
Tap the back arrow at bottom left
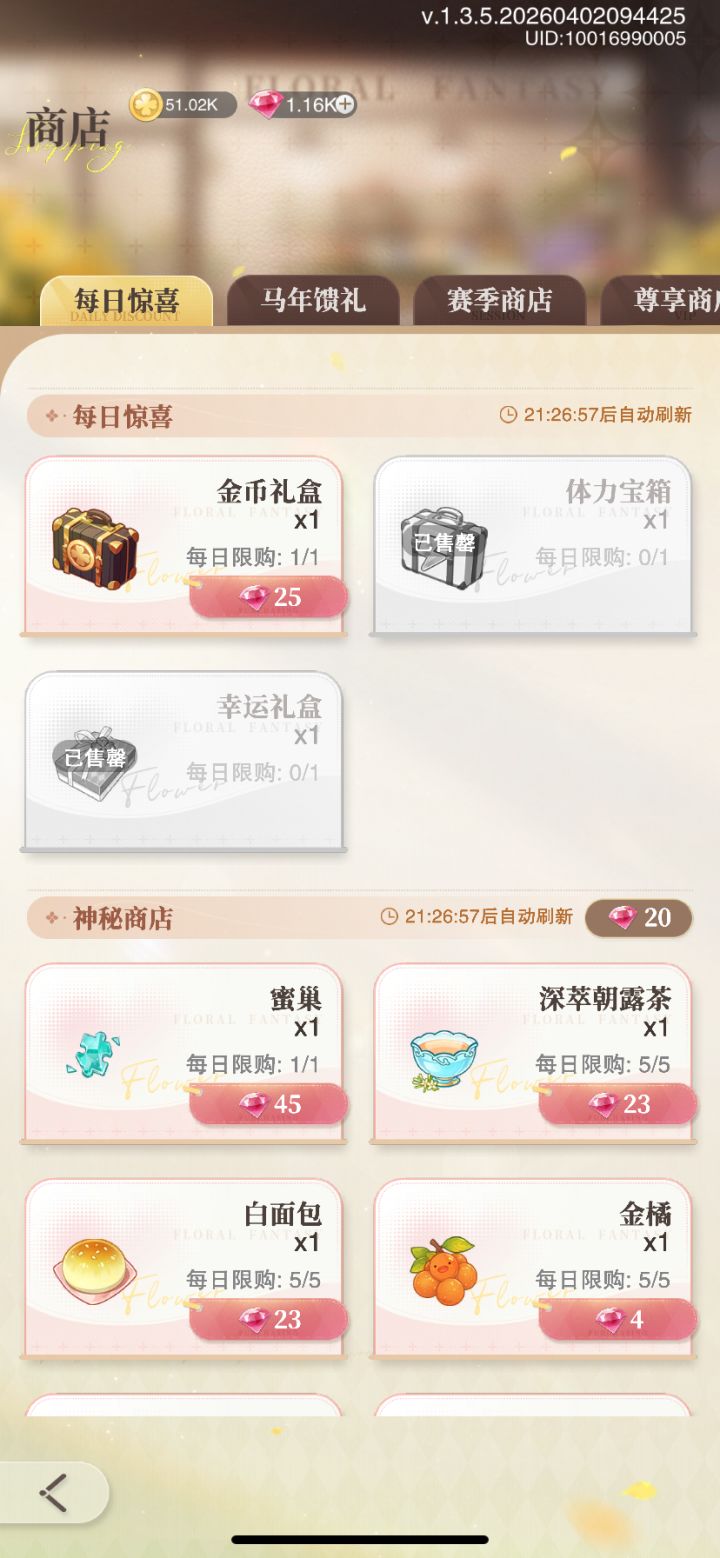tap(52, 1491)
